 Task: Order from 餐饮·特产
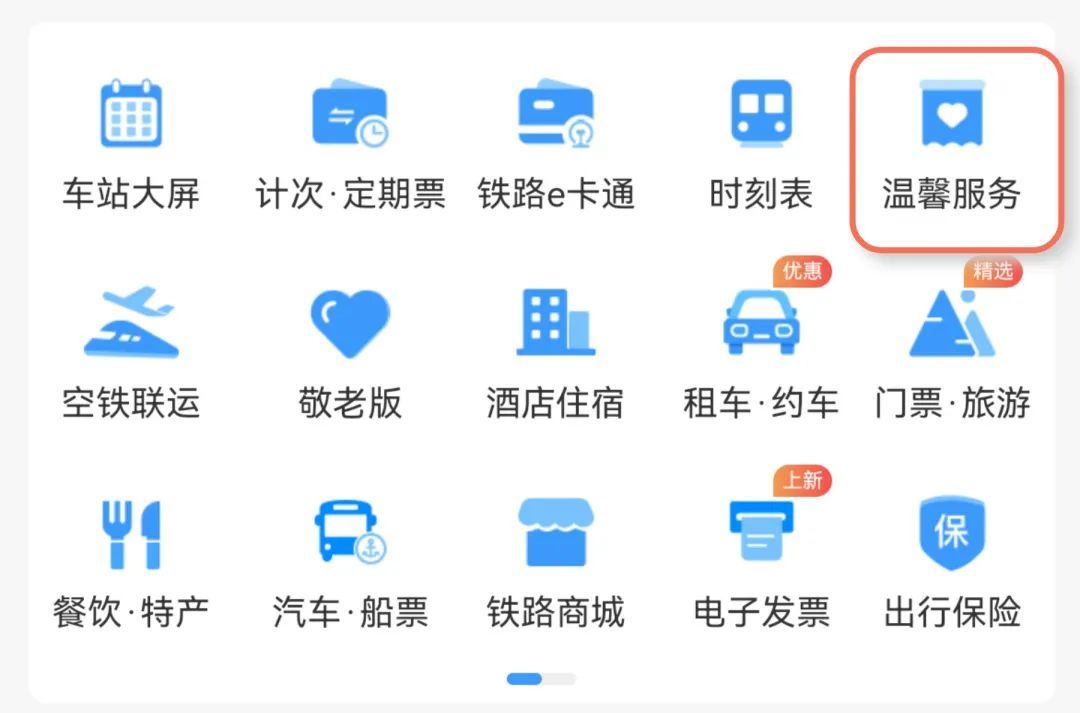pyautogui.click(x=131, y=562)
